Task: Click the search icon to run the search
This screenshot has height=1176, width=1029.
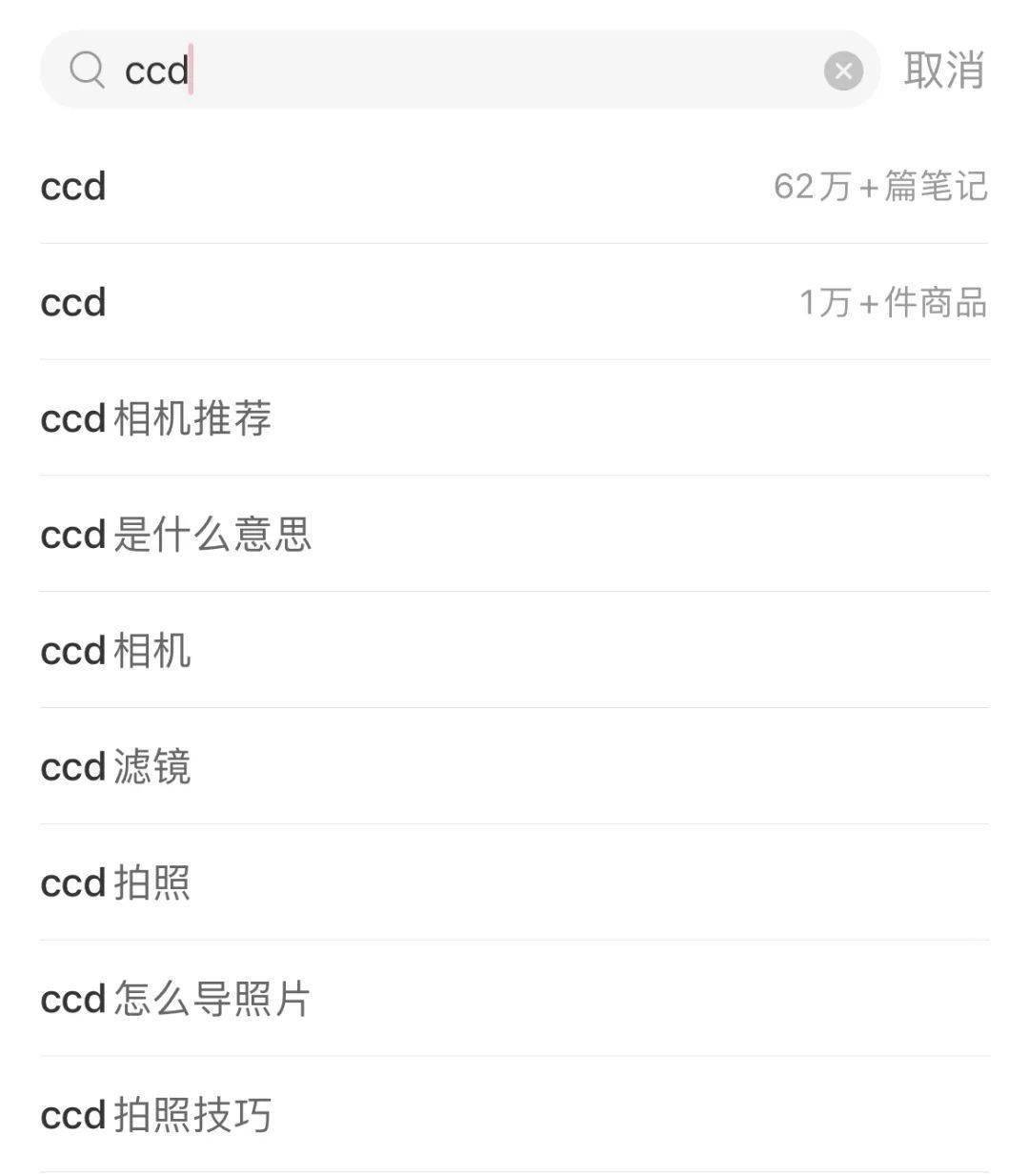Action: (x=88, y=70)
